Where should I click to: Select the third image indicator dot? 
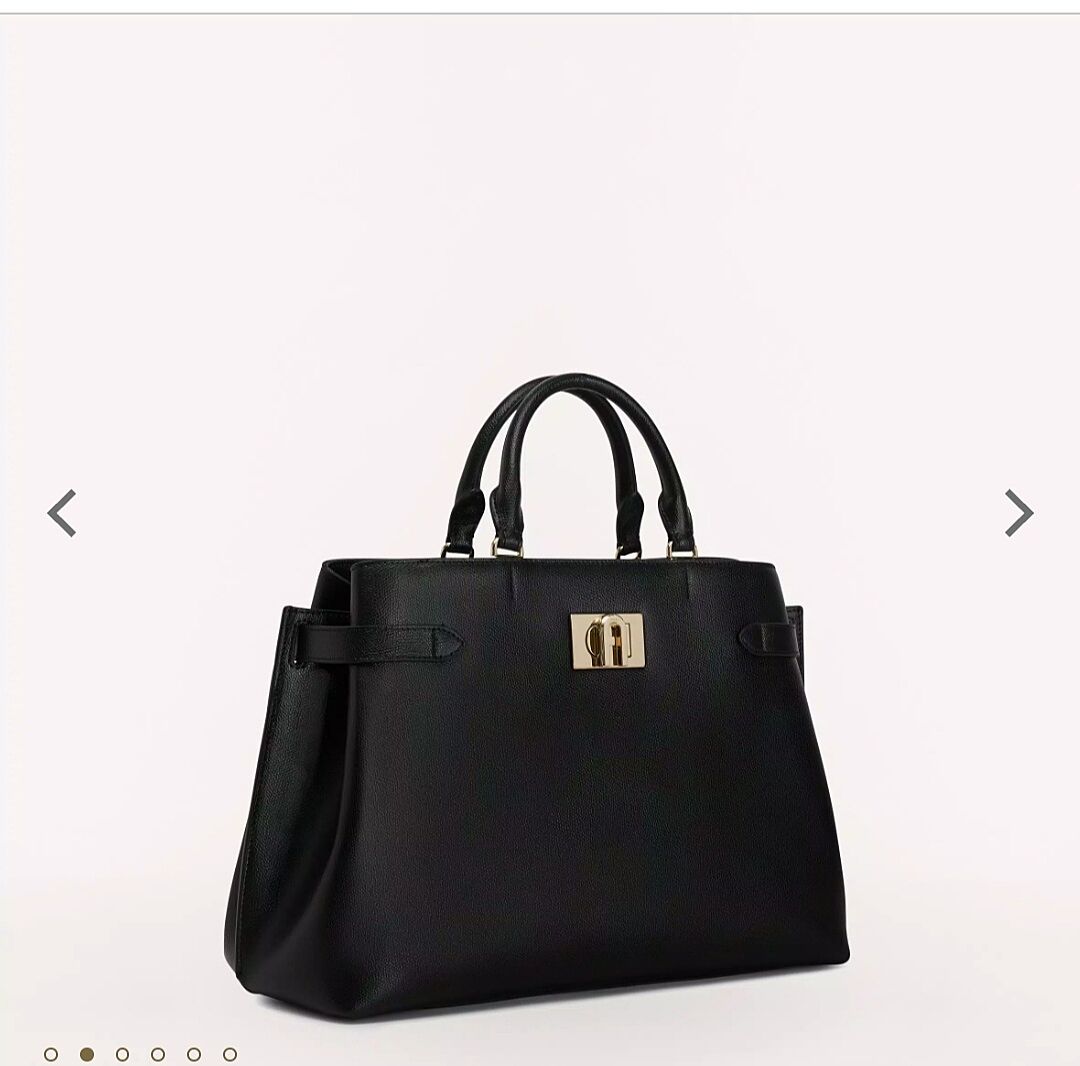(122, 1054)
